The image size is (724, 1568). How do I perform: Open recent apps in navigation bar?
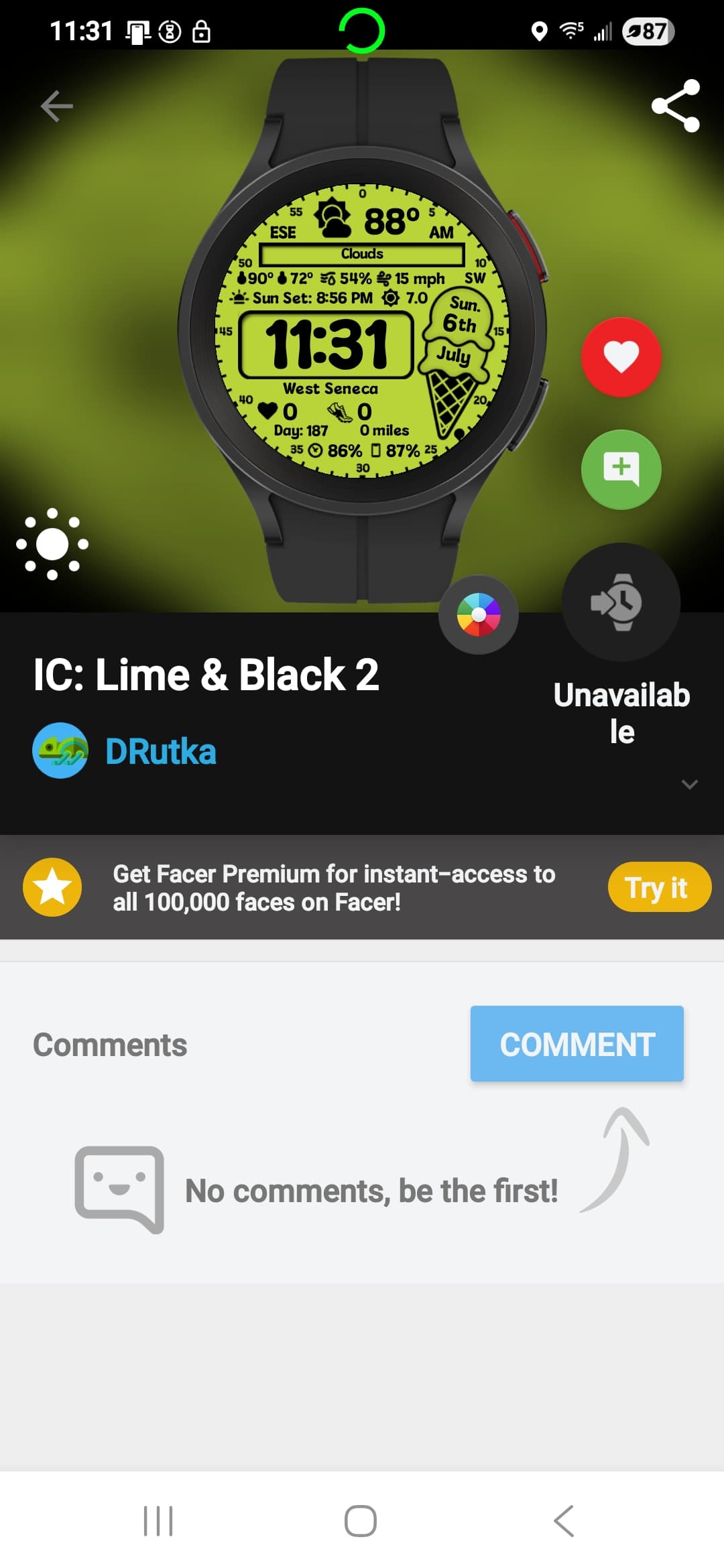(x=159, y=1520)
